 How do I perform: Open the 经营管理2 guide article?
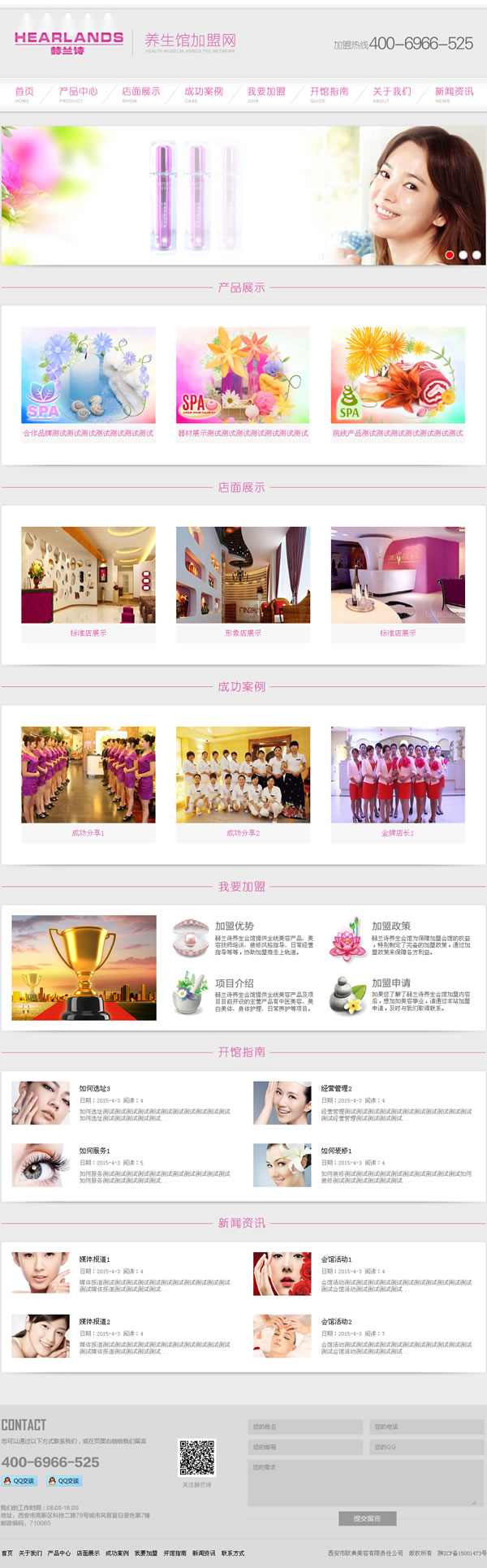tap(336, 1088)
